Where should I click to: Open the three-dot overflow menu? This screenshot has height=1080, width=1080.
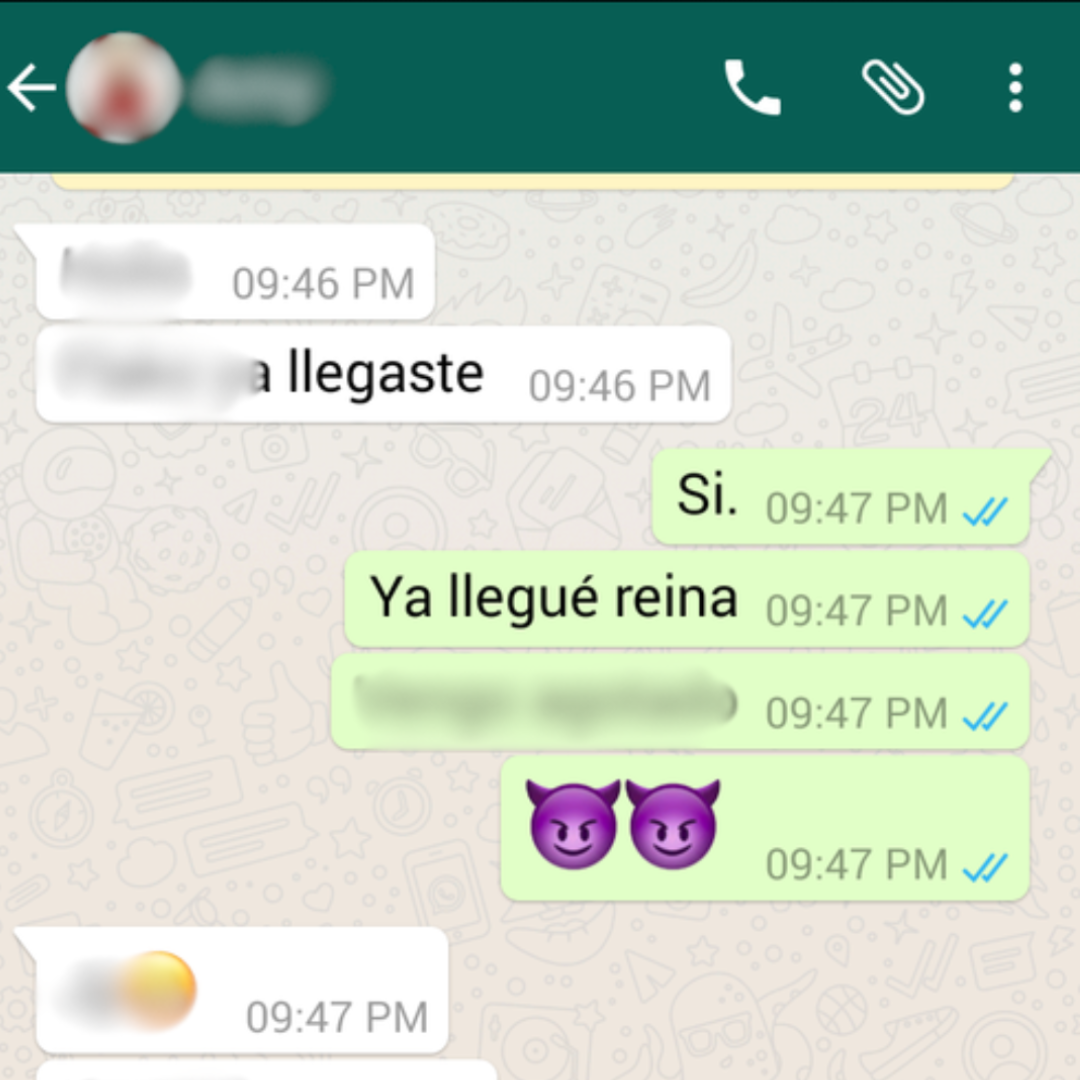pyautogui.click(x=1015, y=88)
